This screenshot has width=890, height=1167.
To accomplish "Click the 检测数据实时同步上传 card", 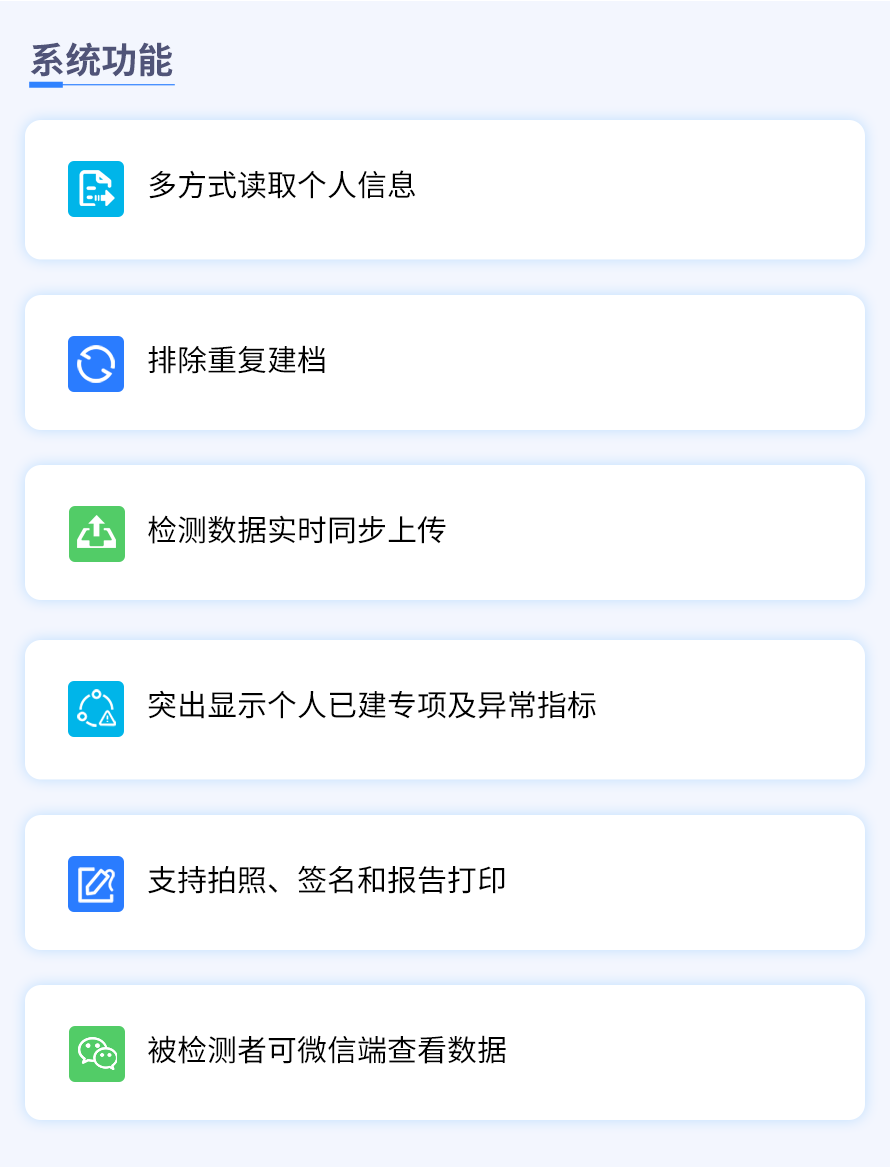I will pos(445,533).
